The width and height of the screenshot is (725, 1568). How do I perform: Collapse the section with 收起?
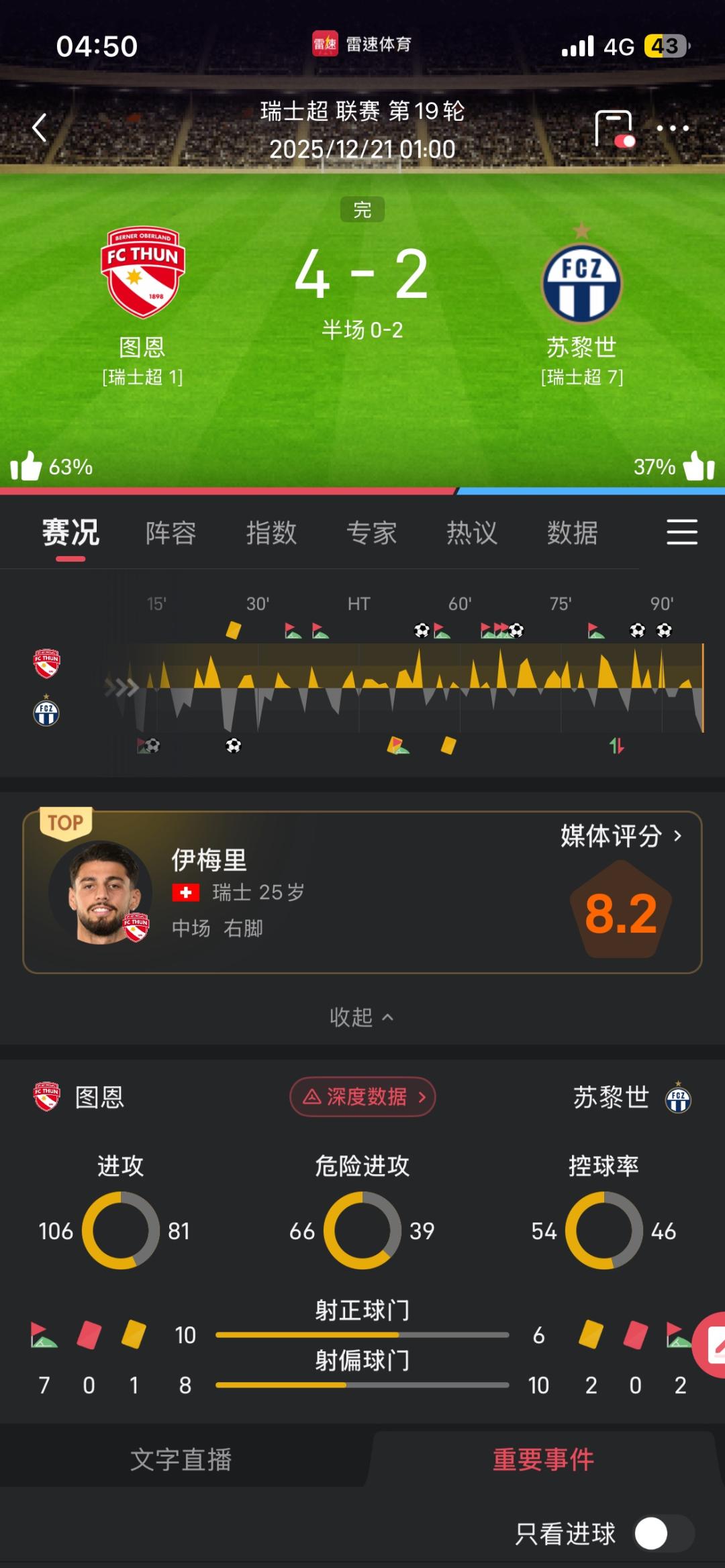tap(362, 1017)
